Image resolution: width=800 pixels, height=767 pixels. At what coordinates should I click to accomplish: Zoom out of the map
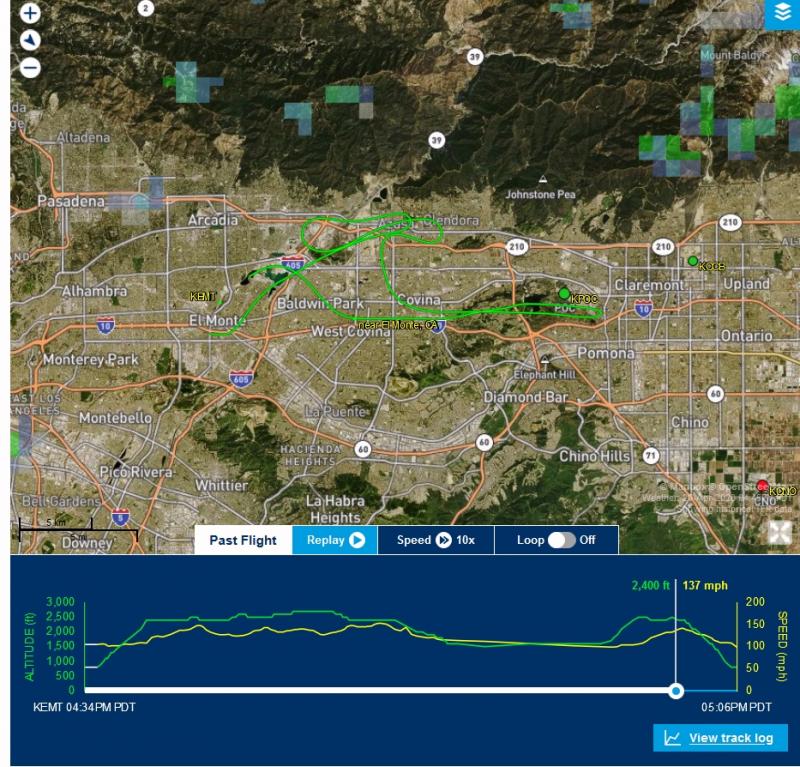31,68
